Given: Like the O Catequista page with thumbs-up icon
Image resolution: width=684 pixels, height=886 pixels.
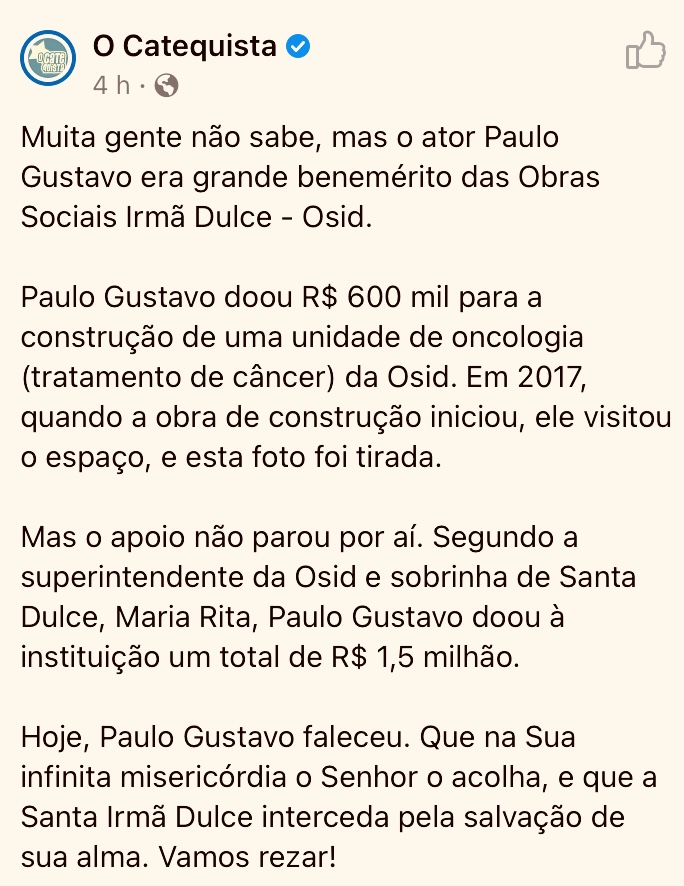Looking at the screenshot, I should (645, 50).
